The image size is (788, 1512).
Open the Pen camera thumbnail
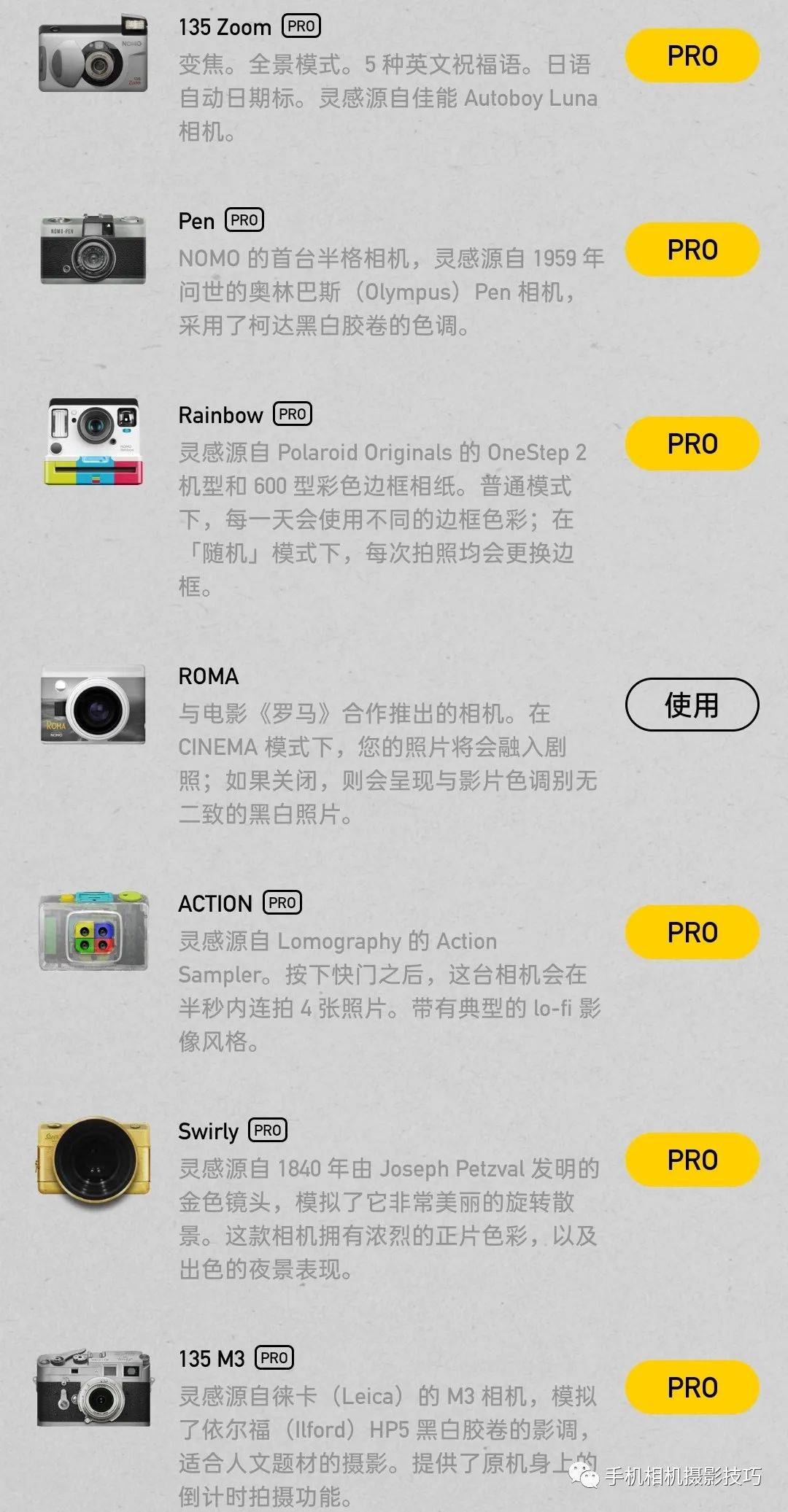(x=93, y=249)
